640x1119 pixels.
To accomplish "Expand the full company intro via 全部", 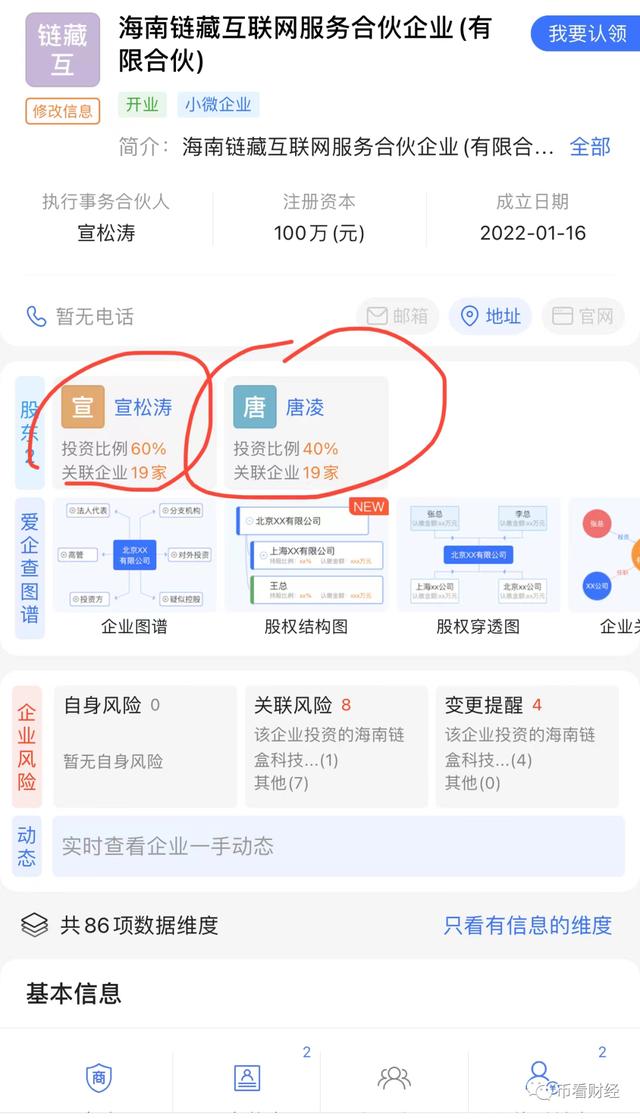I will tap(589, 147).
